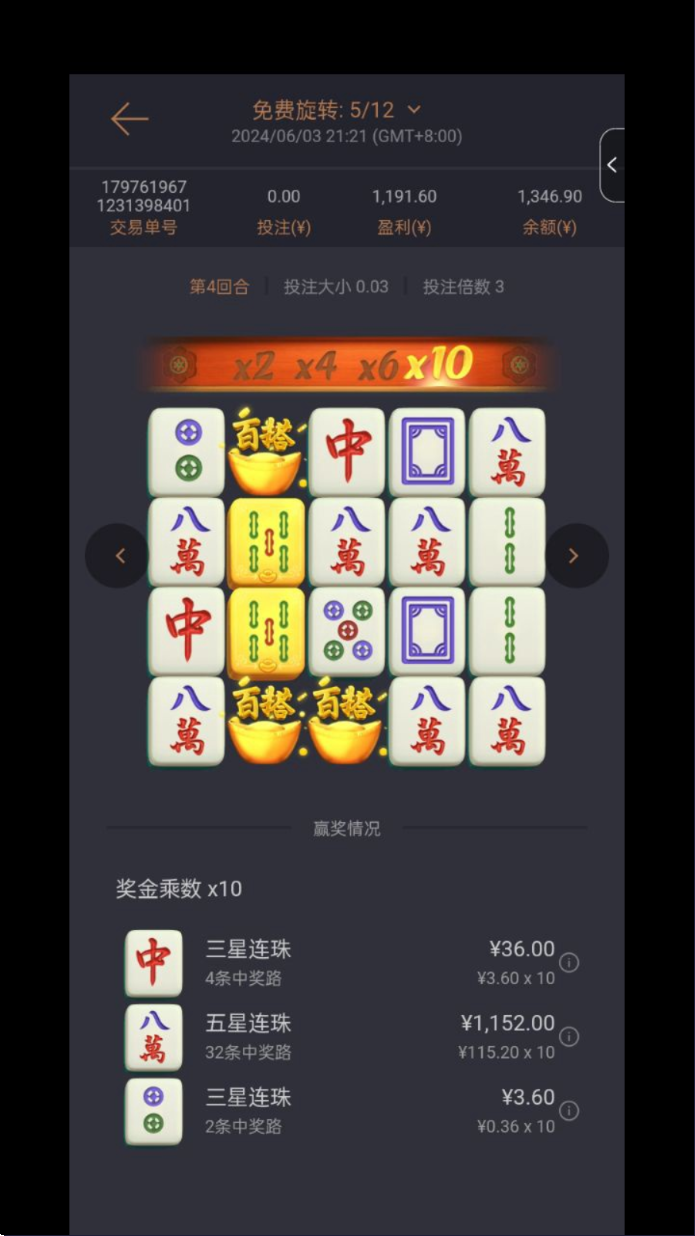
Task: Go to the previous round
Action: tap(118, 556)
